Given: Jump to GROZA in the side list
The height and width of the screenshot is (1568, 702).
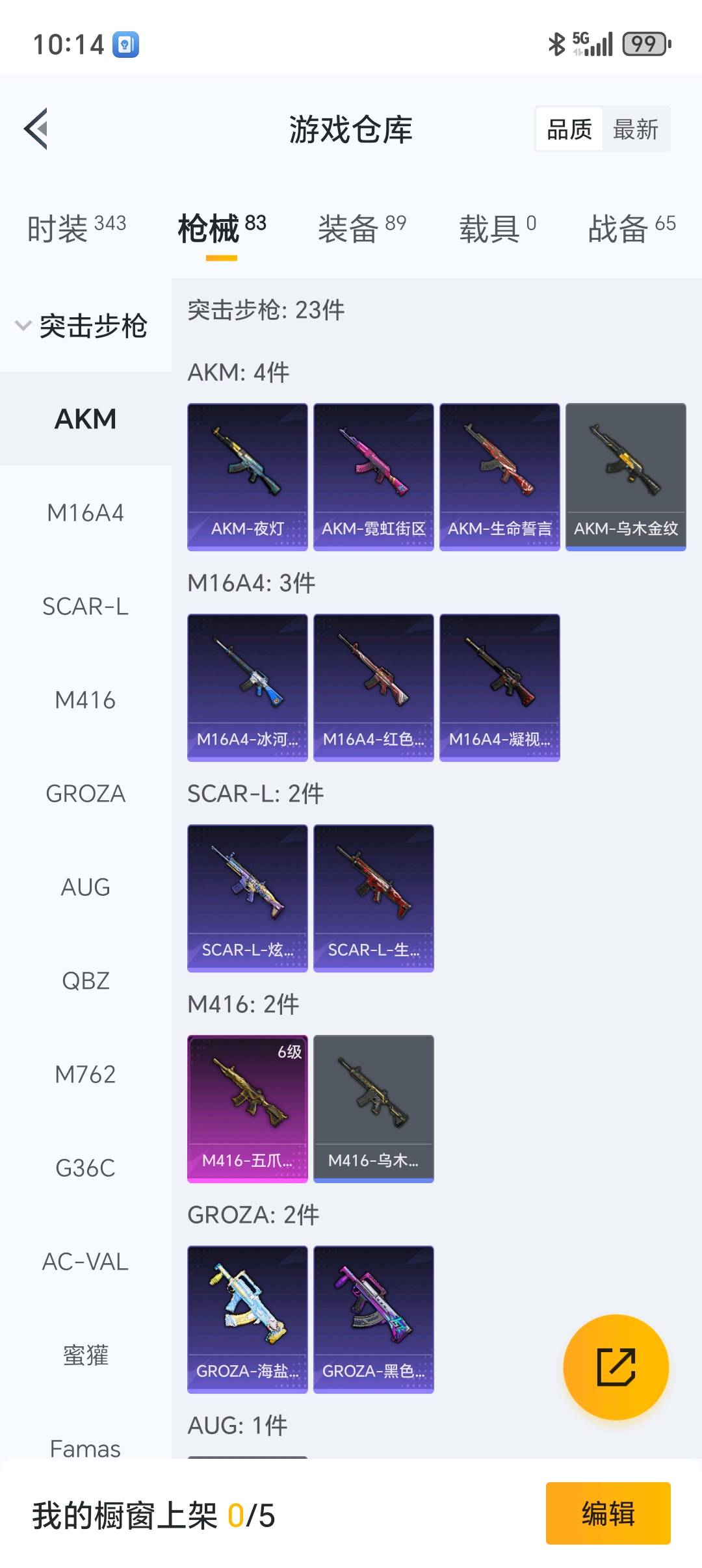Looking at the screenshot, I should [x=86, y=794].
